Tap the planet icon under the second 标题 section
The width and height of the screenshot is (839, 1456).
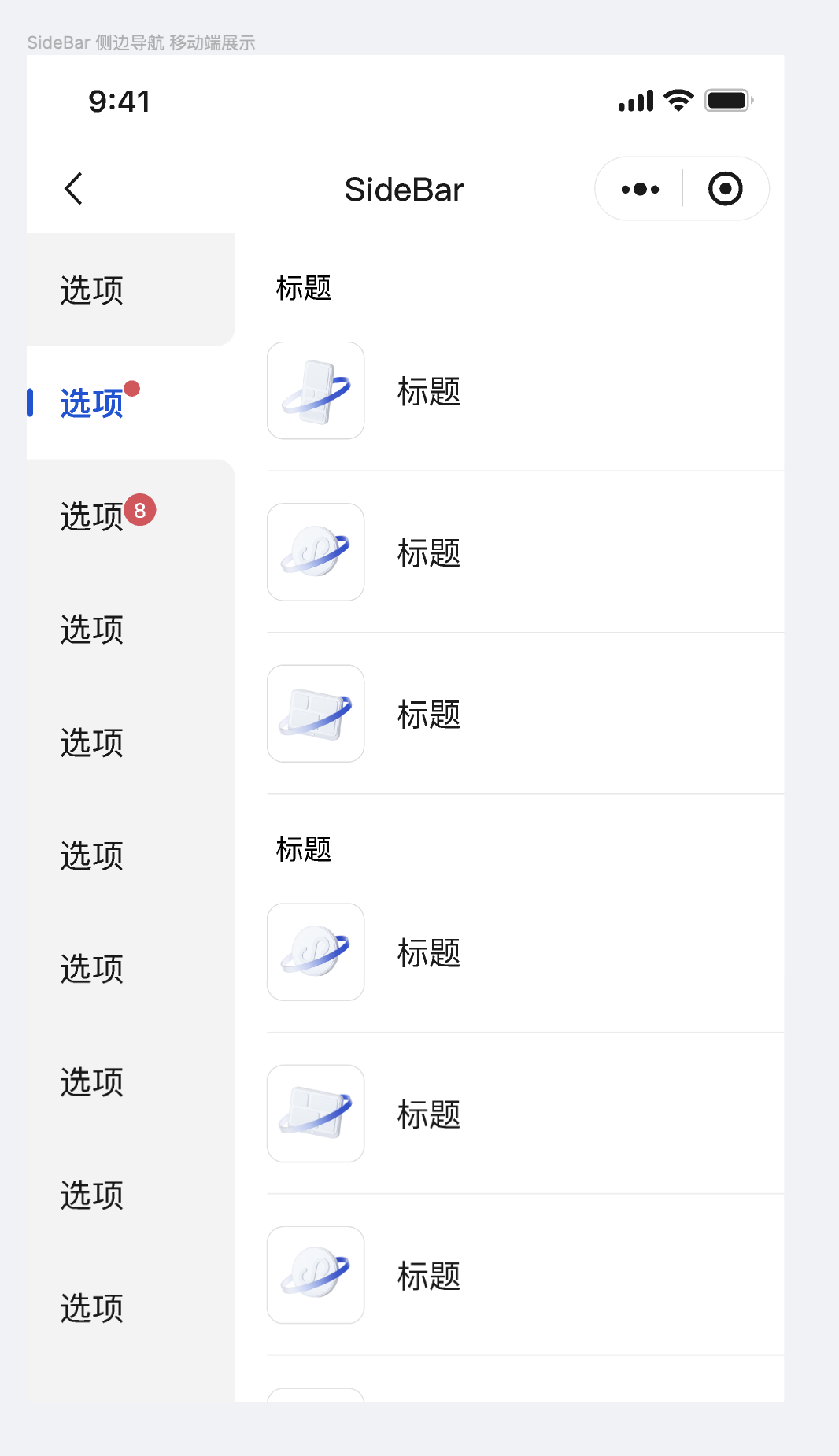point(315,952)
